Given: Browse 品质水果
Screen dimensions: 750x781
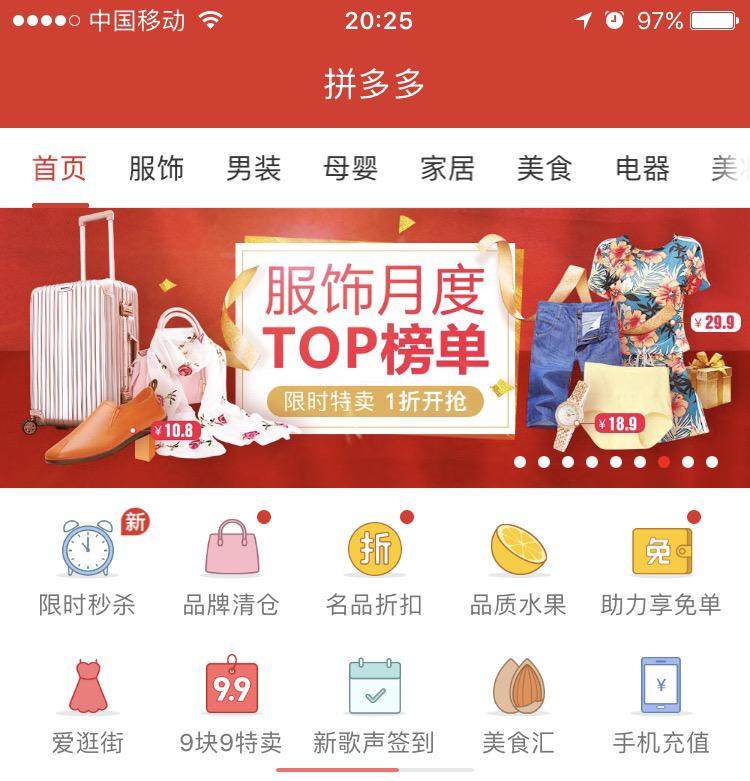Looking at the screenshot, I should point(518,565).
